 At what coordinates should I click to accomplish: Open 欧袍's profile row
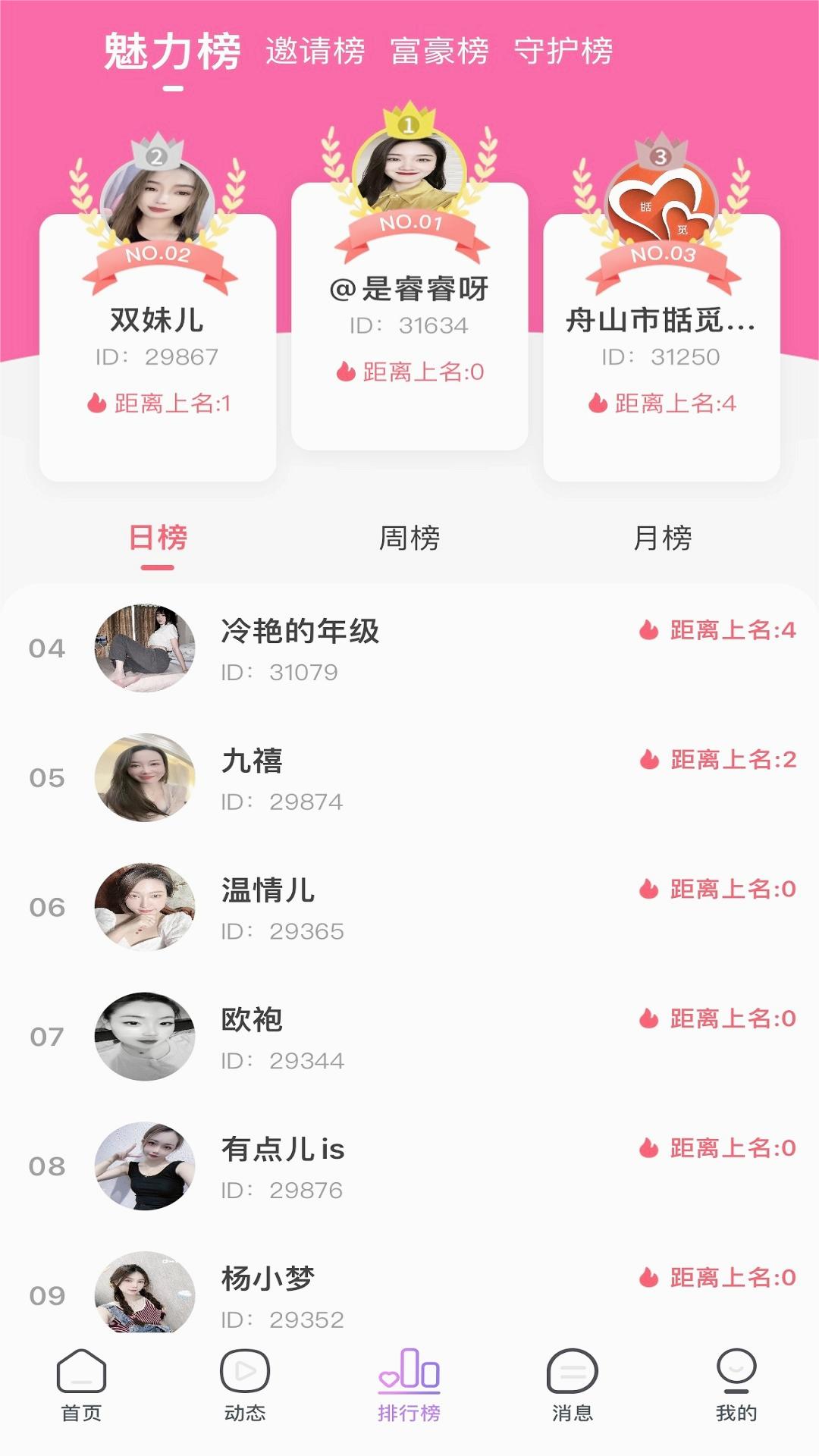[409, 1037]
